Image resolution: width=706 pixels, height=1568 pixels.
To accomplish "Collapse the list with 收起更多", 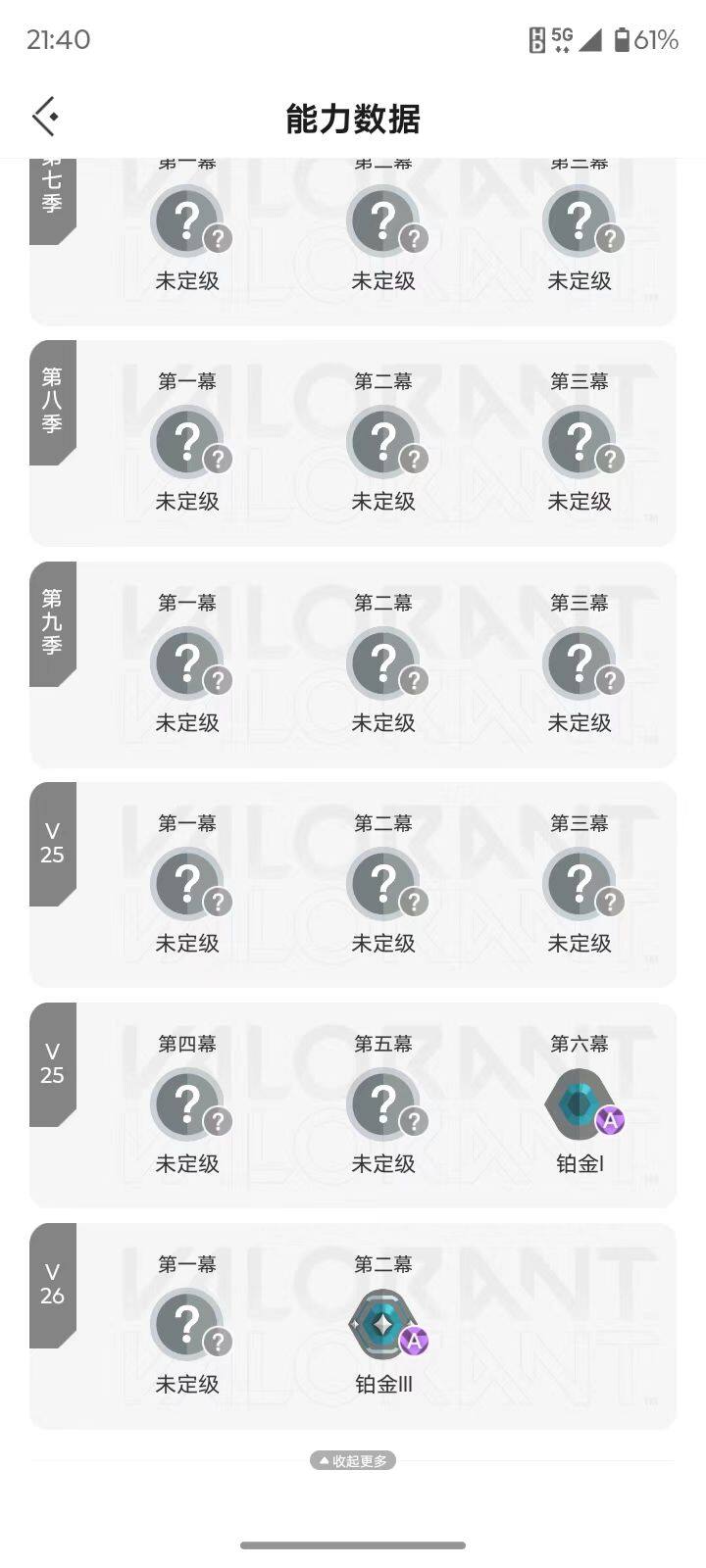I will click(353, 1460).
